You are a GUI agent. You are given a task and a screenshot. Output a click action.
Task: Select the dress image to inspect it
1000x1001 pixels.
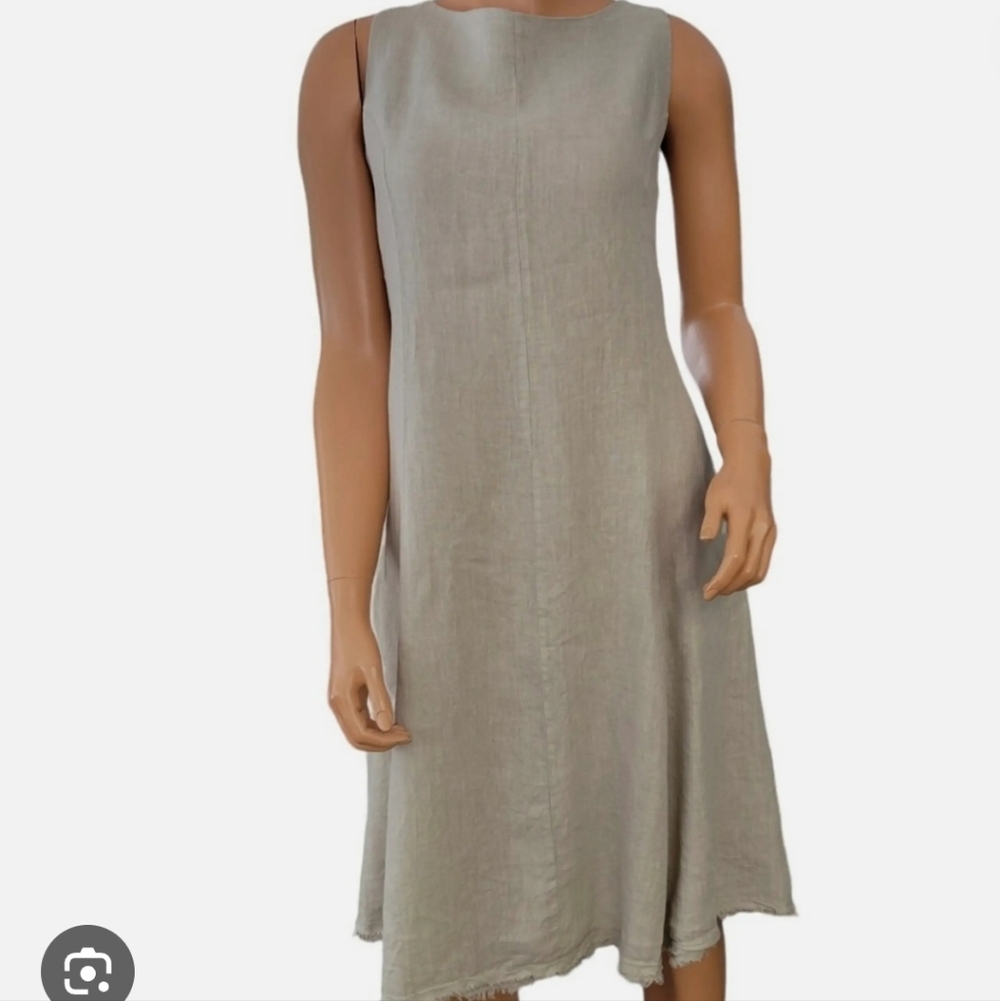[520, 500]
